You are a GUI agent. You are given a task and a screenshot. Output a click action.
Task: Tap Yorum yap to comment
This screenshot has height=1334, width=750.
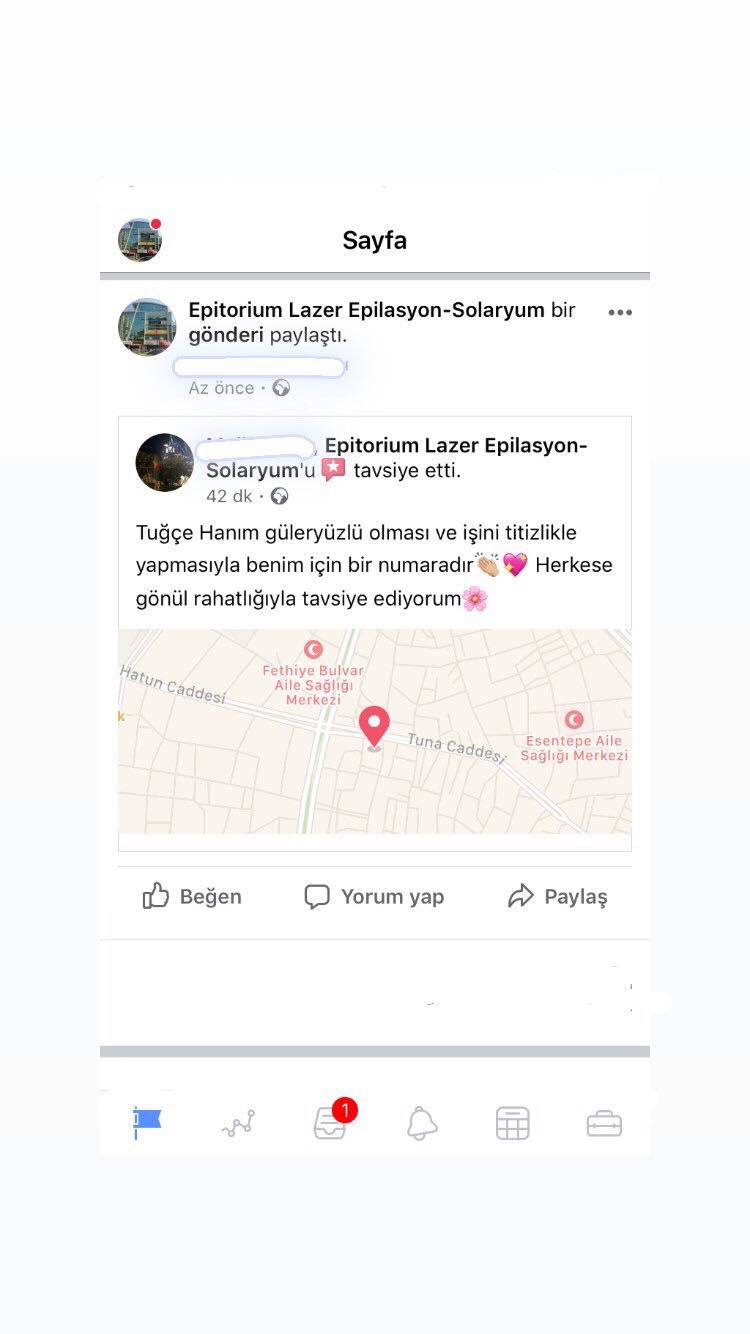(374, 896)
